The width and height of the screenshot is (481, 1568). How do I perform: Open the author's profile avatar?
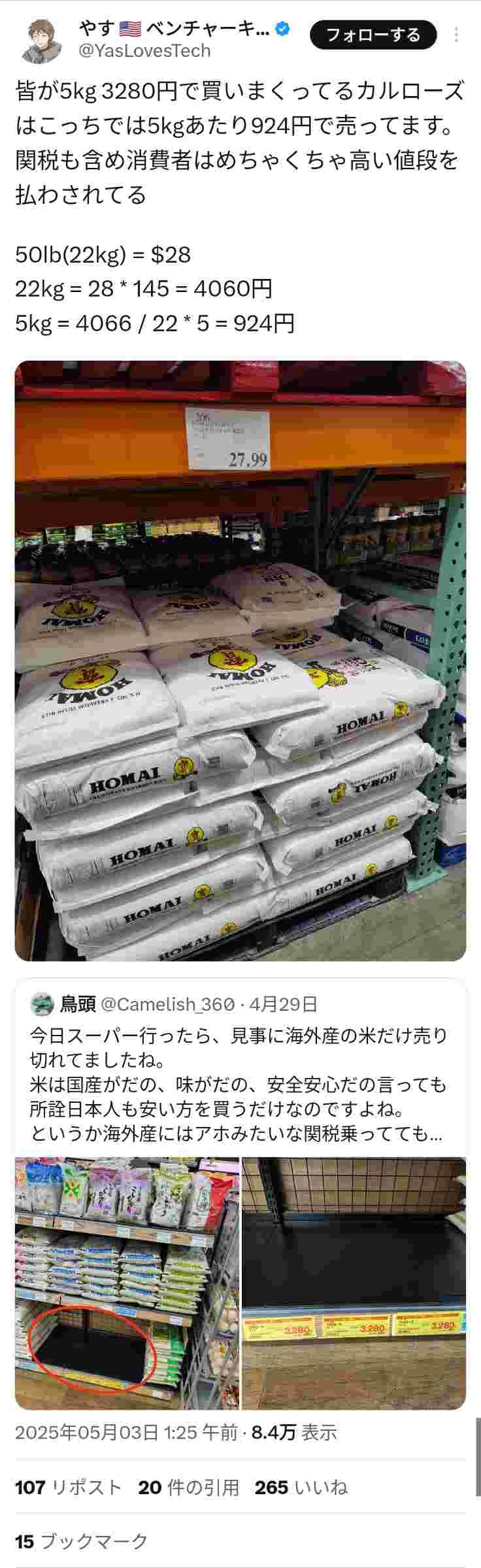click(x=44, y=39)
